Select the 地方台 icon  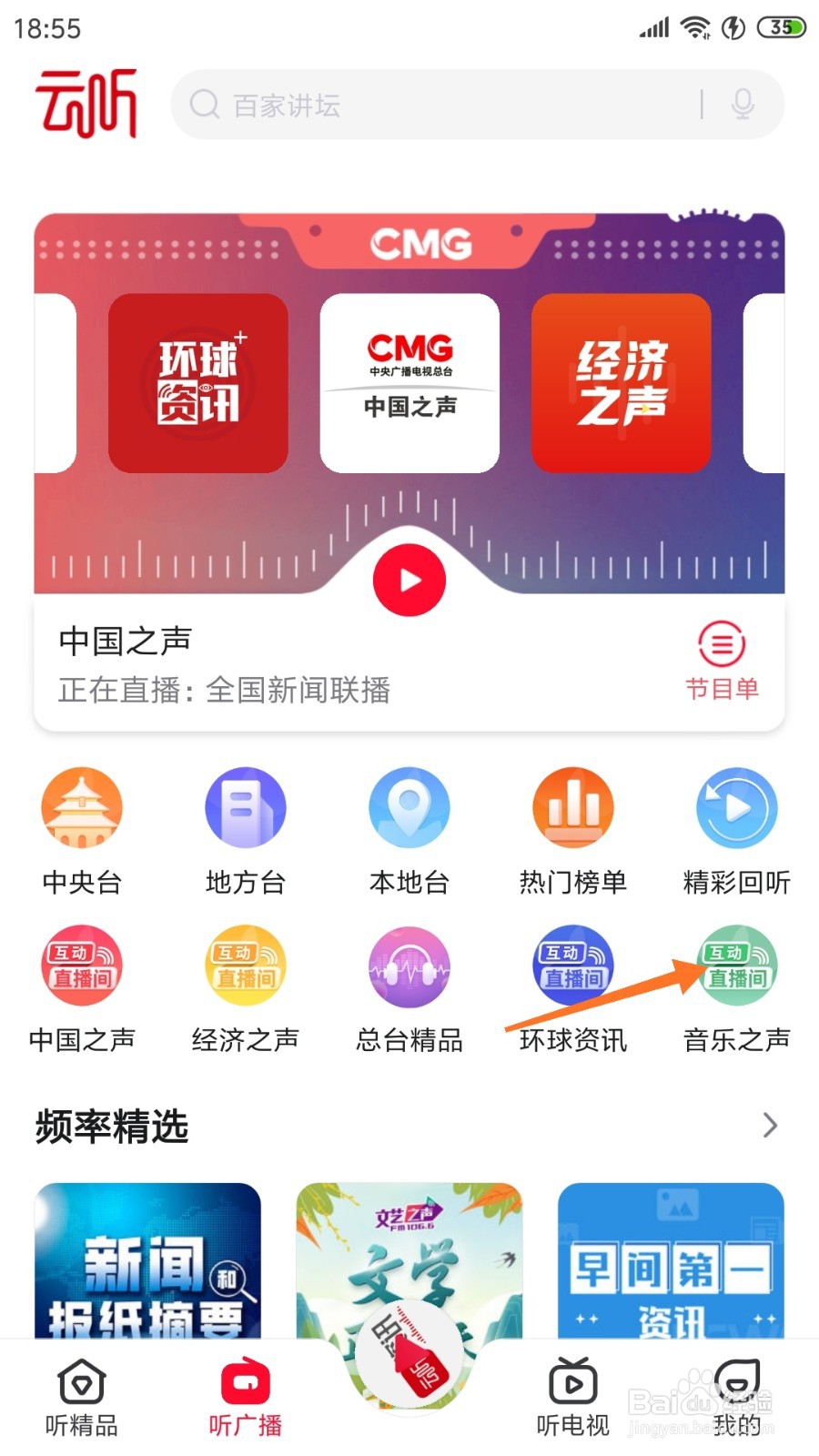[x=245, y=808]
